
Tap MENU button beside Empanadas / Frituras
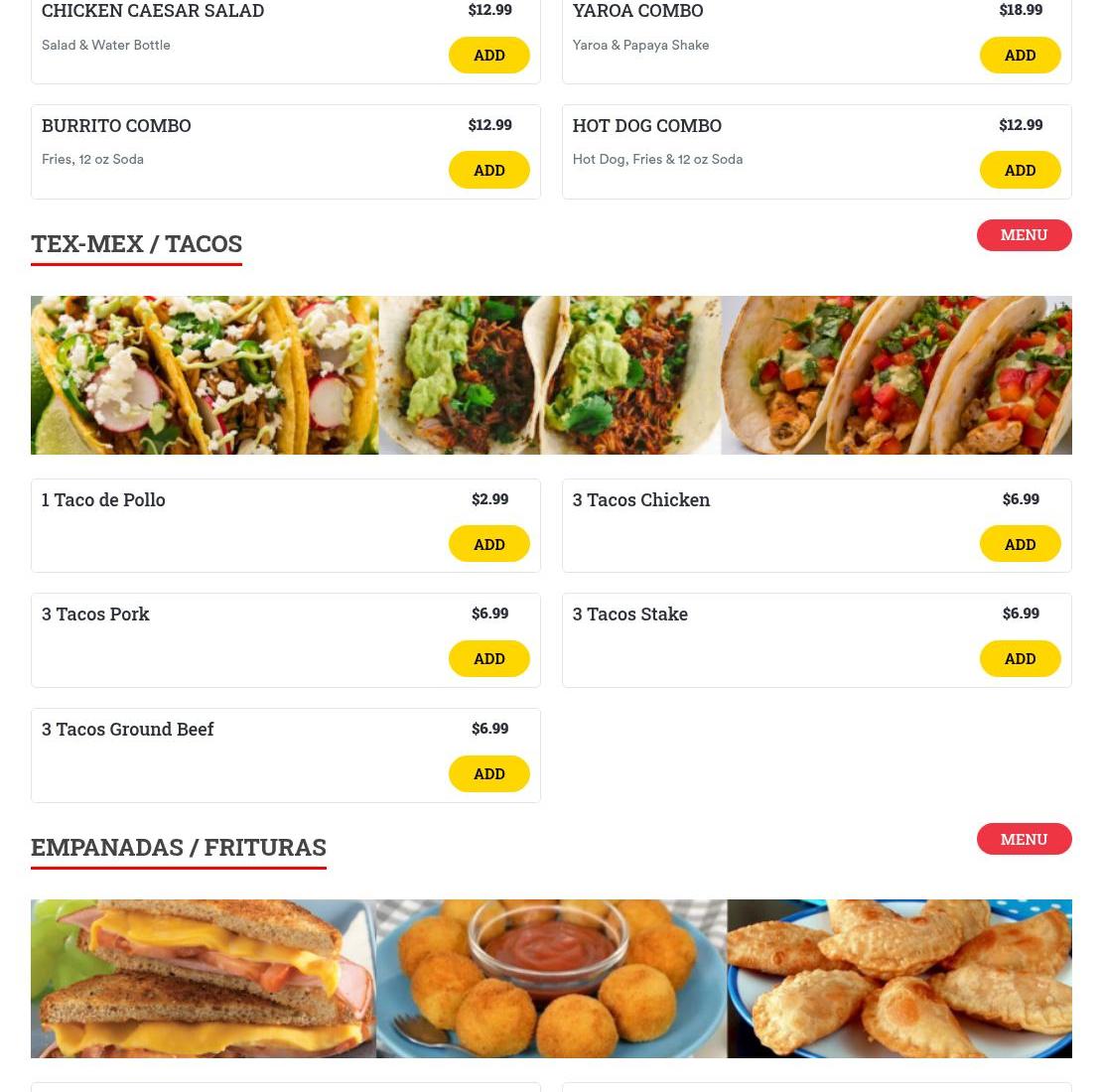tap(1024, 839)
